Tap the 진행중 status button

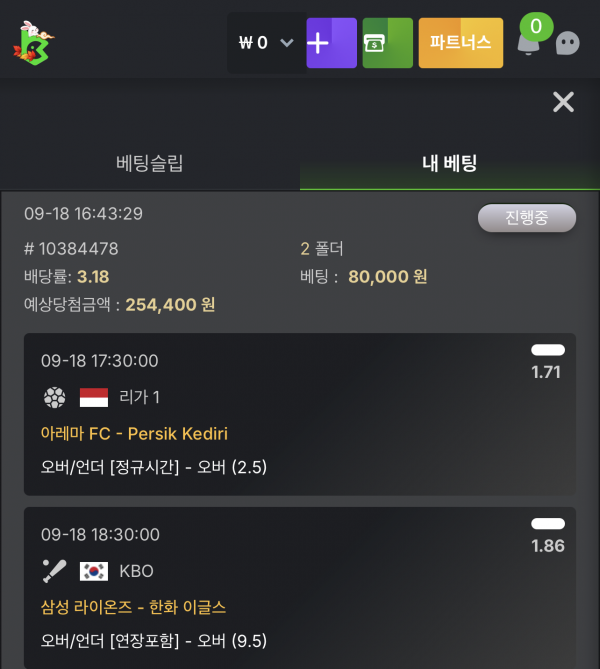527,218
